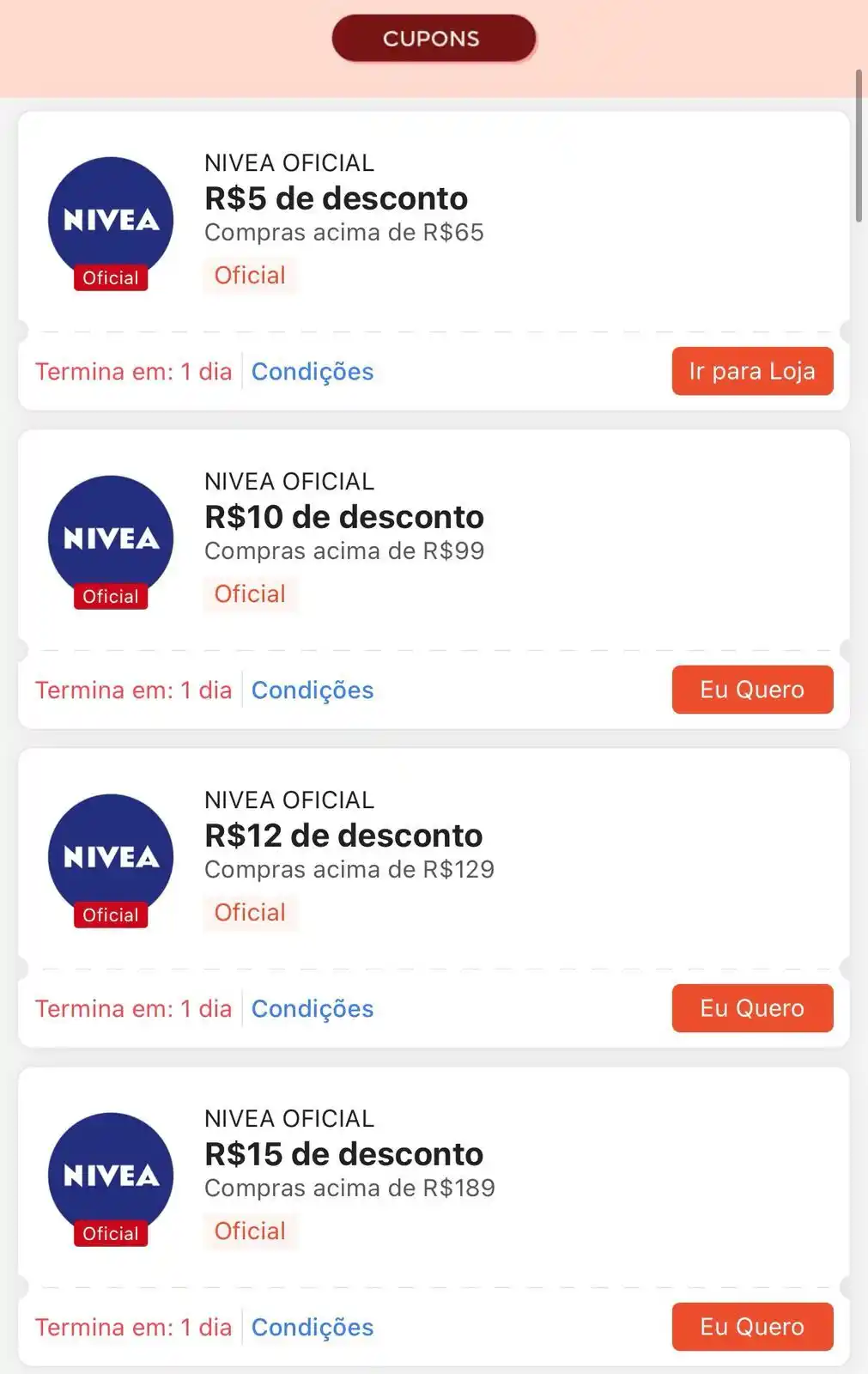Screen dimensions: 868x1374
Task: View Condições of the R$10 coupon
Action: pos(313,690)
